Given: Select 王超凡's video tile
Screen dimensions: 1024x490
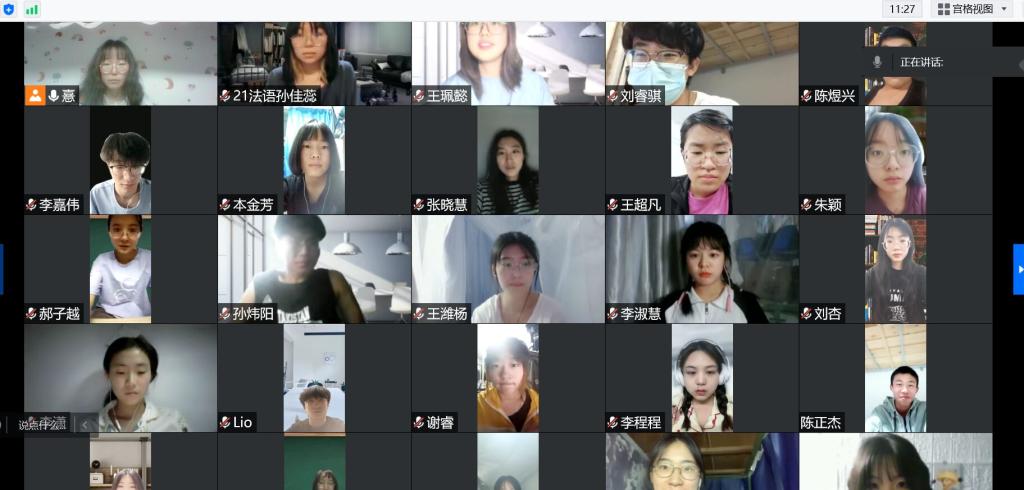Looking at the screenshot, I should (701, 160).
